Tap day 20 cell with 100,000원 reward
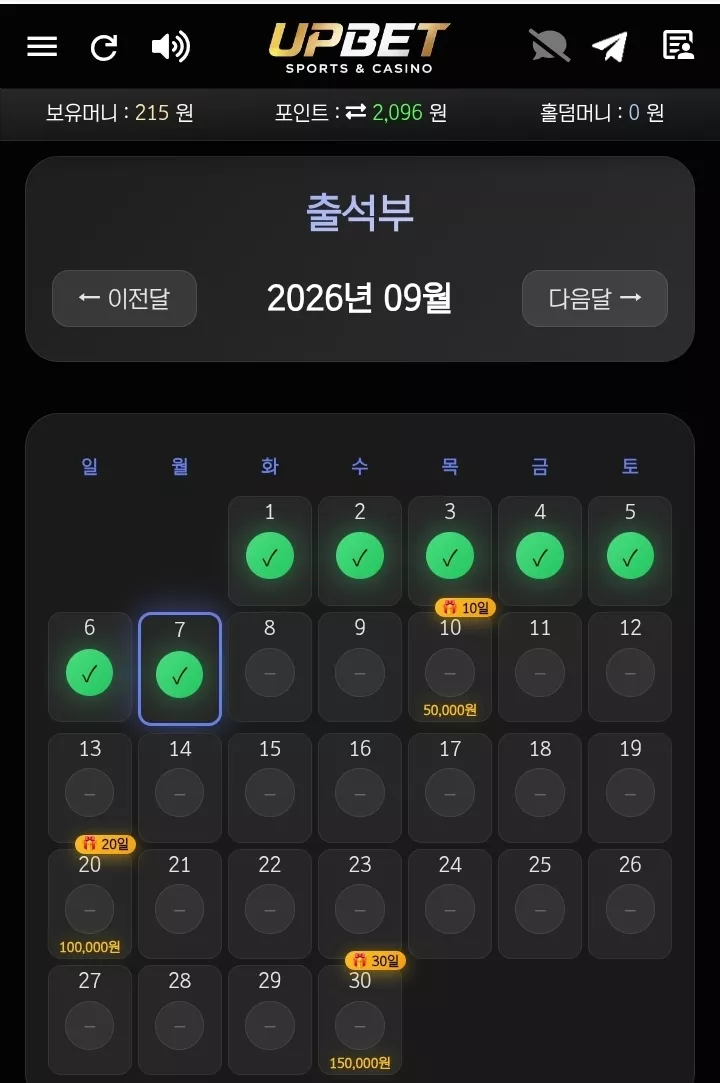The width and height of the screenshot is (720, 1083). [90, 903]
